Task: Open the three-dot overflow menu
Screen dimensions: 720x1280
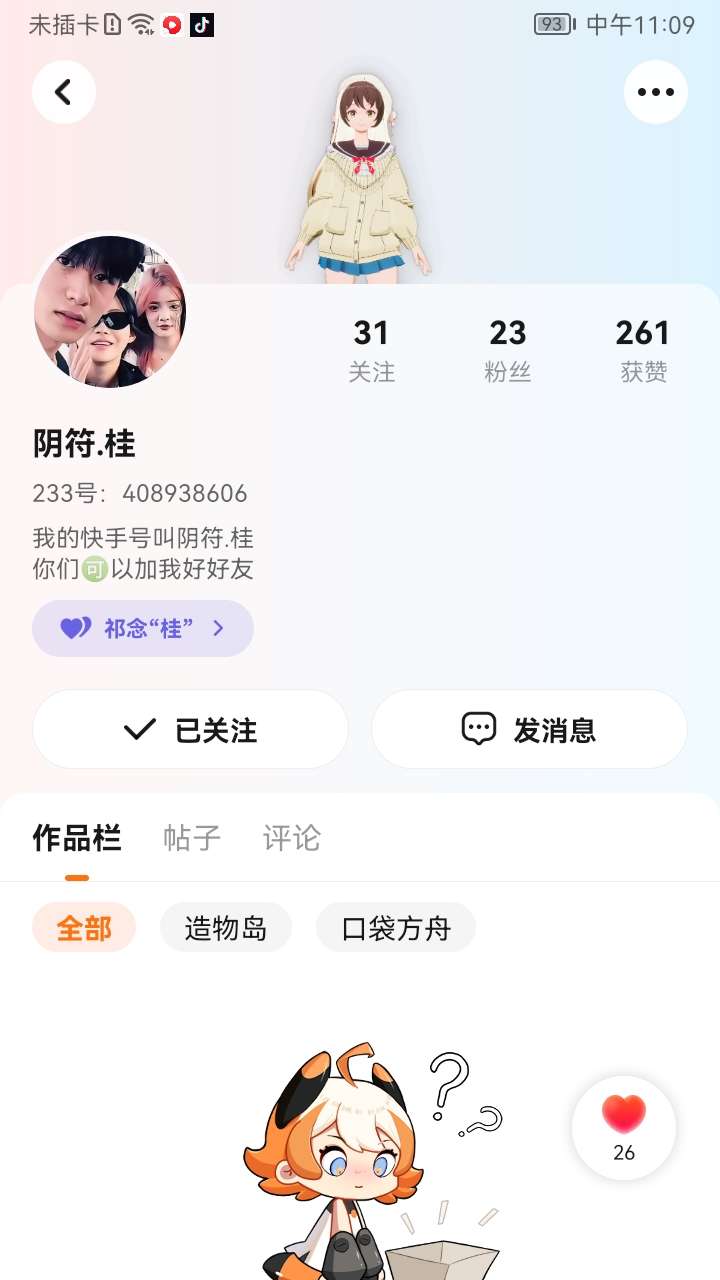Action: [655, 92]
